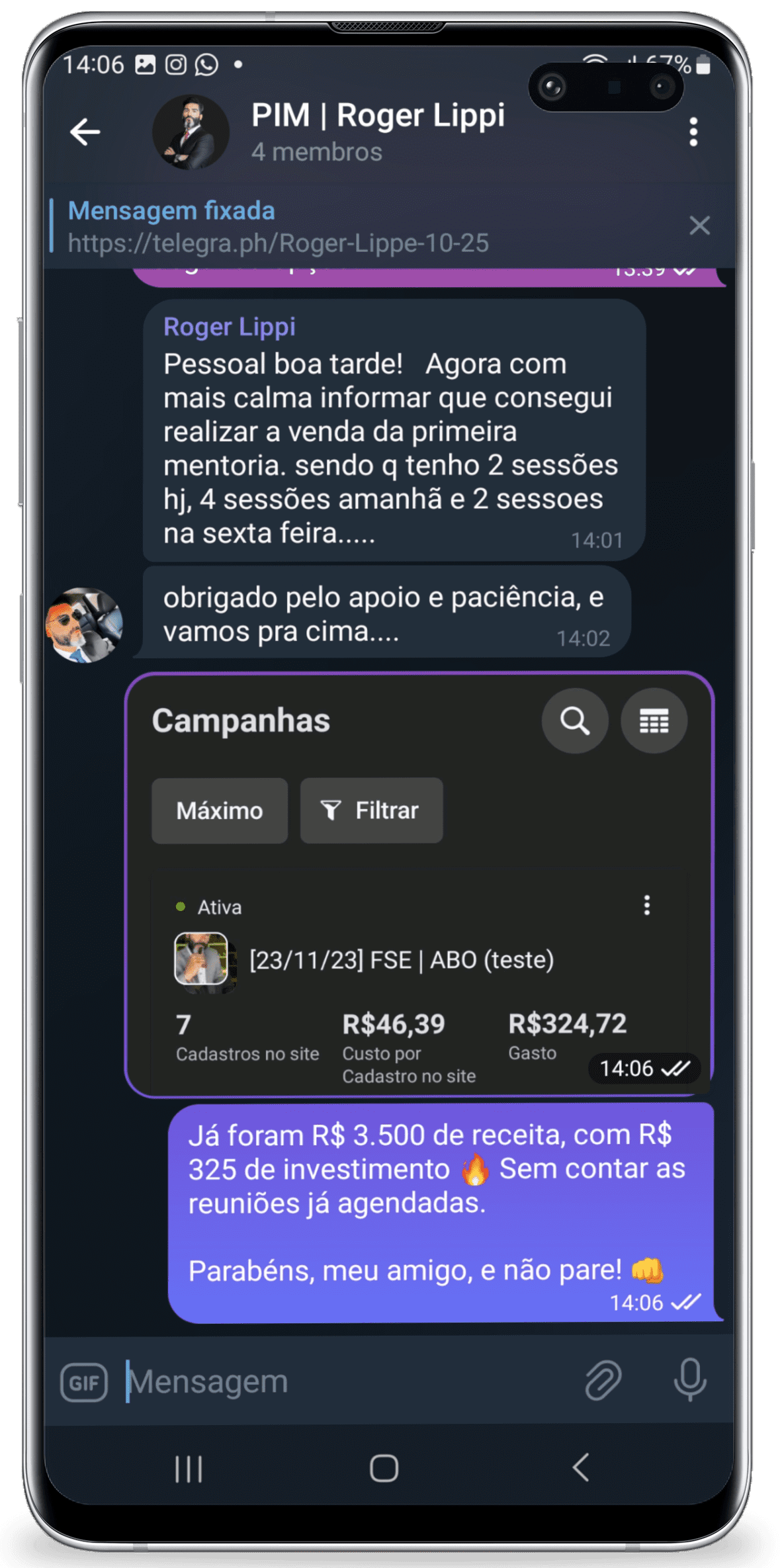Screen dimensions: 784x1568
Task: Open the GIF picker
Action: 84,1382
